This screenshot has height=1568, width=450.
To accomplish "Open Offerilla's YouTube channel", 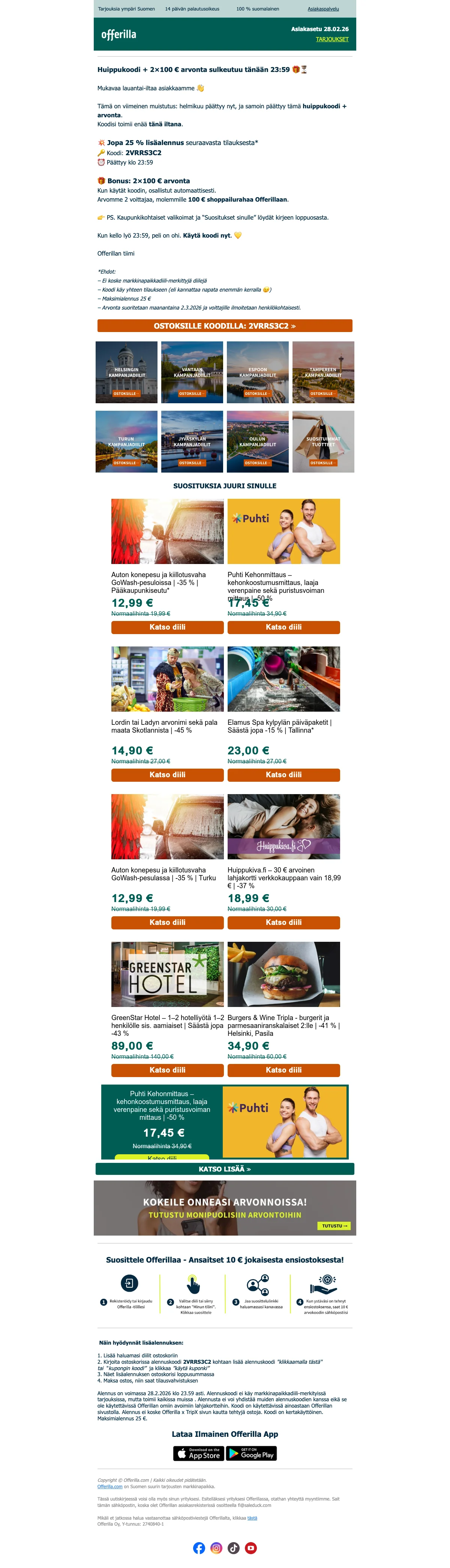I will (x=251, y=1548).
